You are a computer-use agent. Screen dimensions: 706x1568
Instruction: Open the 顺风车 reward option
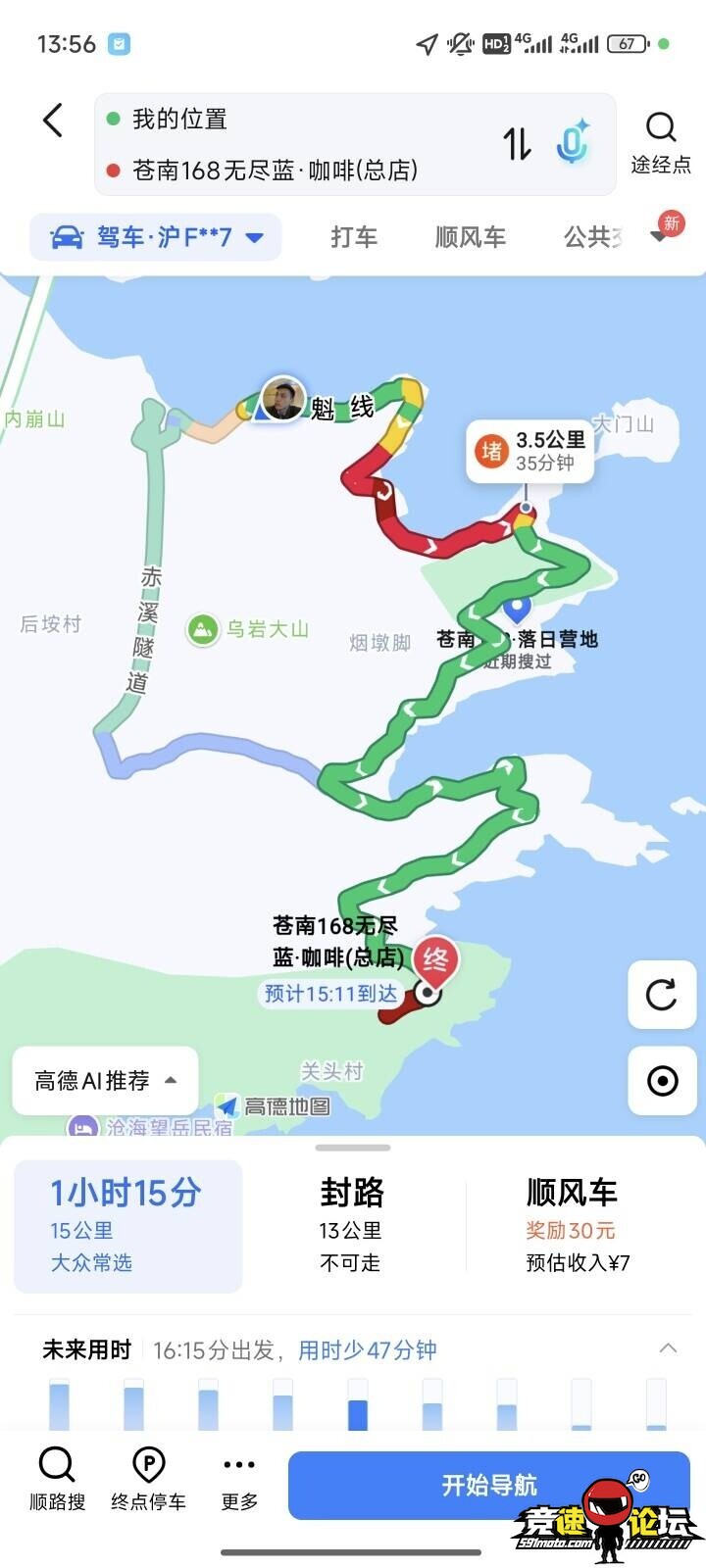(x=574, y=1225)
